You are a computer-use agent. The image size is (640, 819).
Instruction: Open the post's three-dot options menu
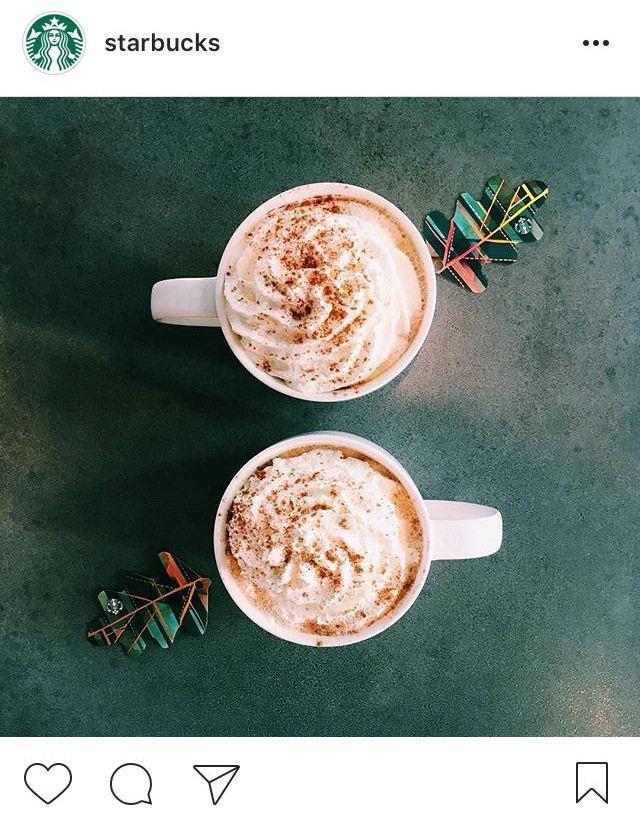coord(596,43)
